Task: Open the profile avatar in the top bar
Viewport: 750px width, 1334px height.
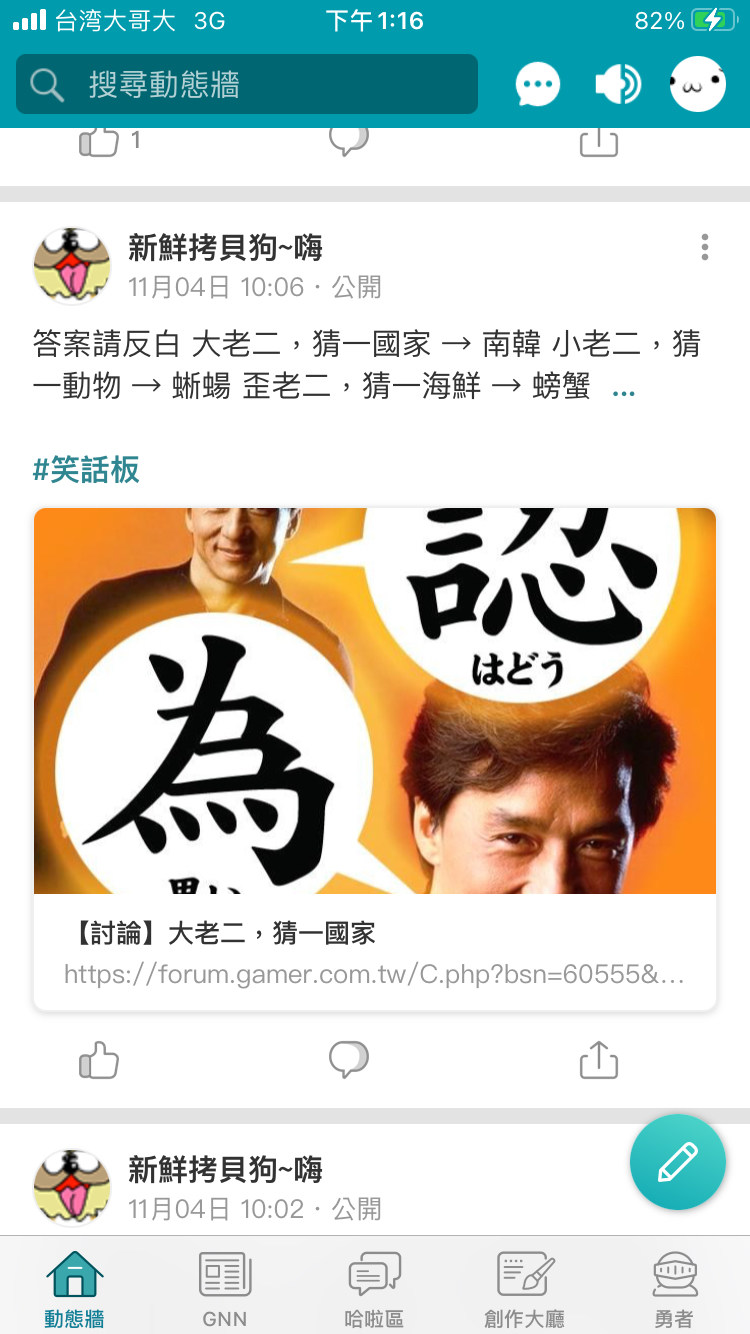Action: pyautogui.click(x=697, y=84)
